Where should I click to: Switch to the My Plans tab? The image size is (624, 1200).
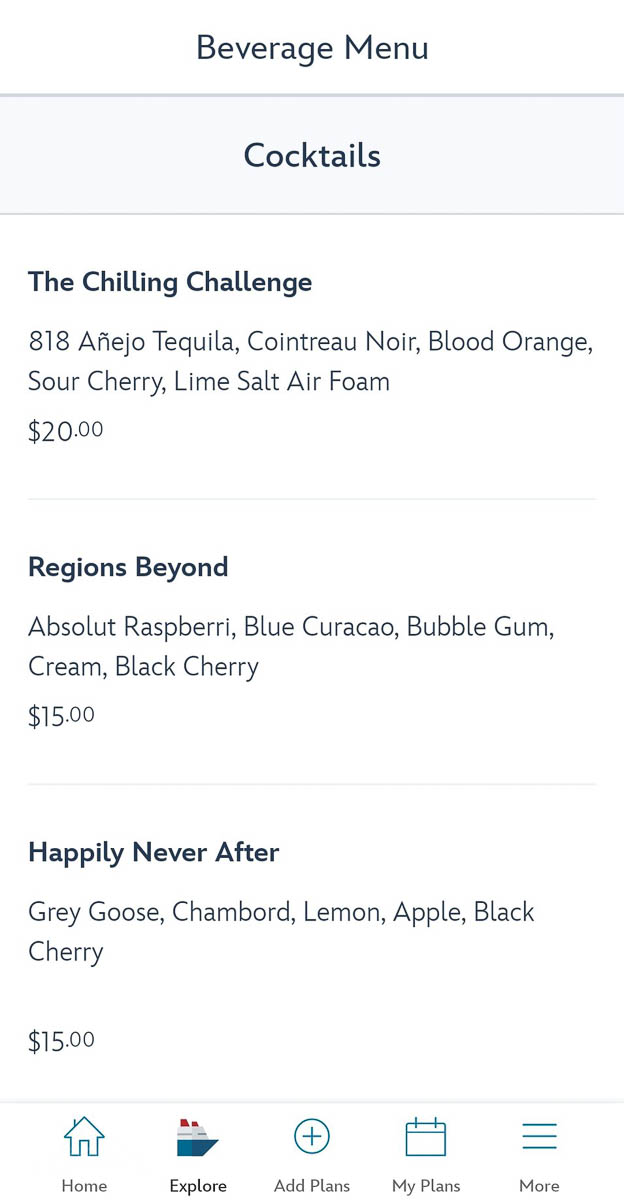point(426,1153)
